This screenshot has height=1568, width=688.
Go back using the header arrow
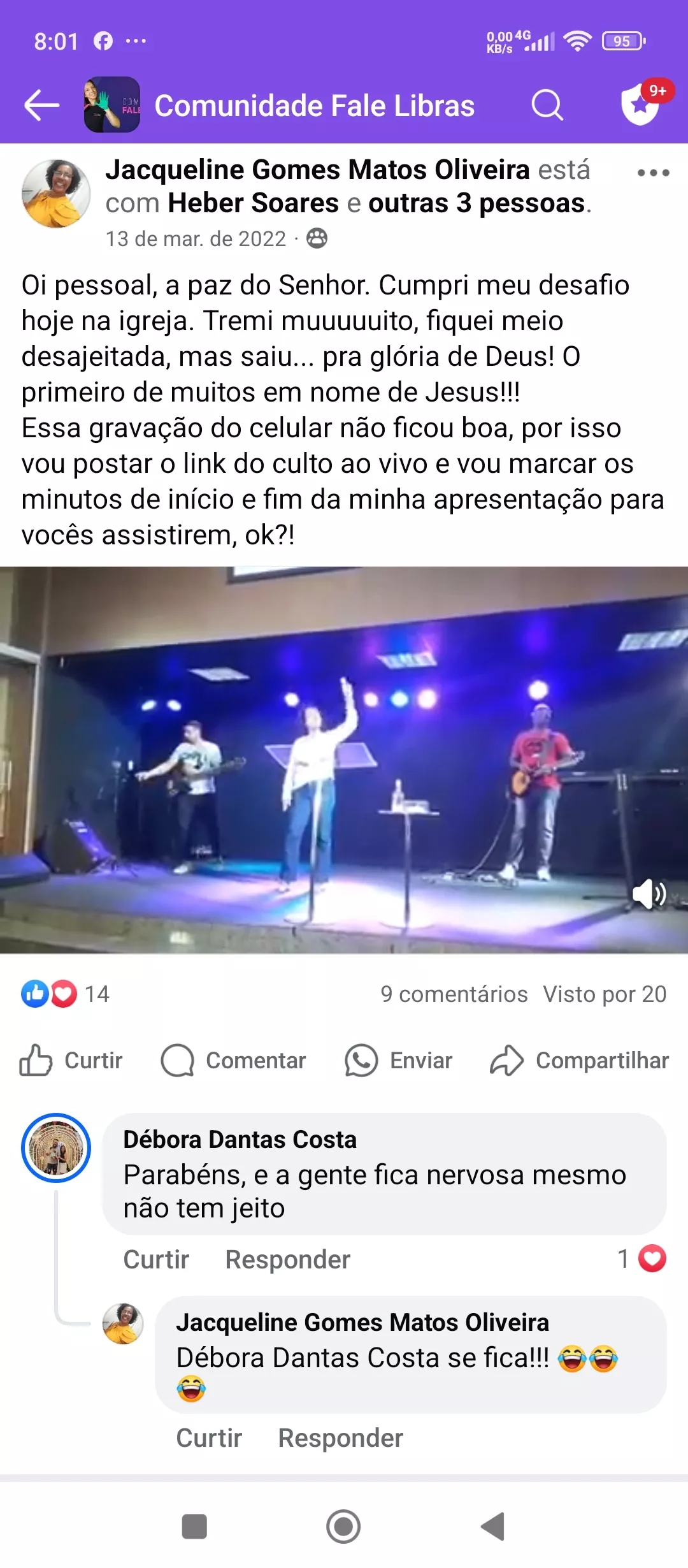41,105
